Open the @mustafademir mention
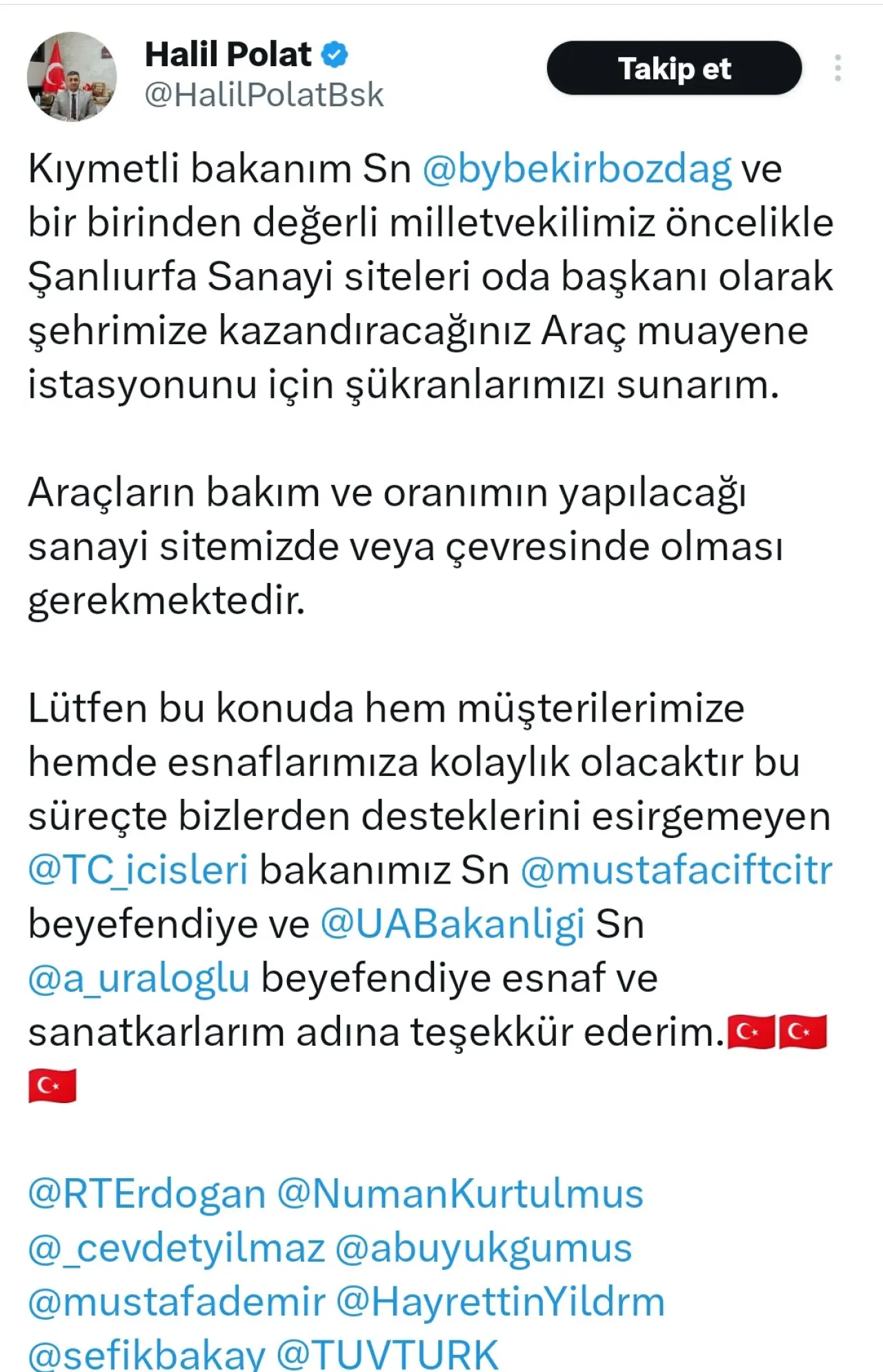Viewport: 883px width, 1372px height. coord(177,1302)
